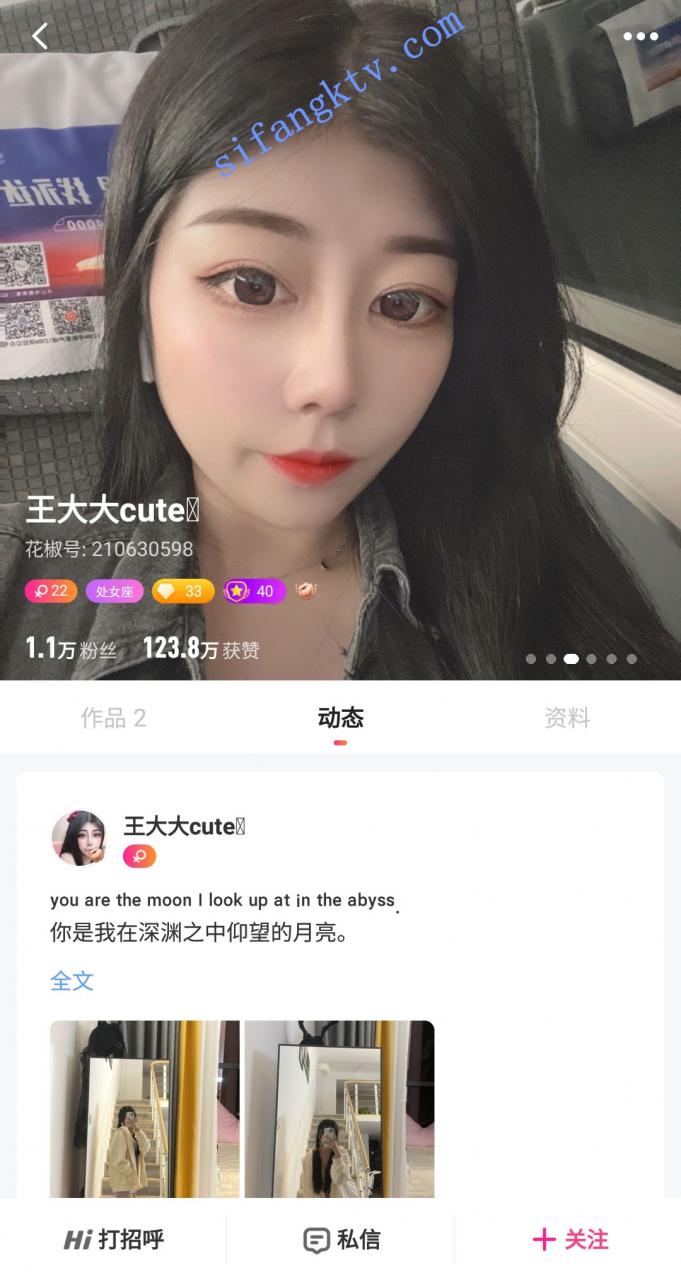Viewport: 681px width, 1280px height.
Task: Open the first mirror selfie photo
Action: (145, 1110)
